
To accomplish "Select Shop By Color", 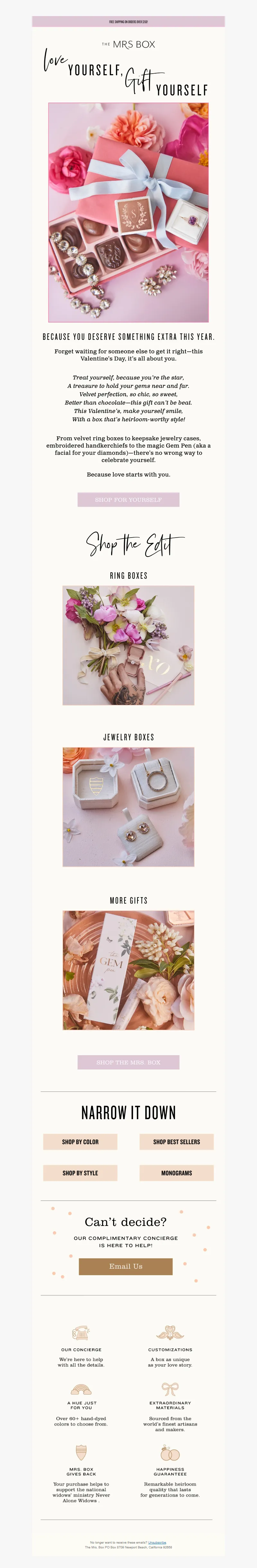I will pos(80,1142).
